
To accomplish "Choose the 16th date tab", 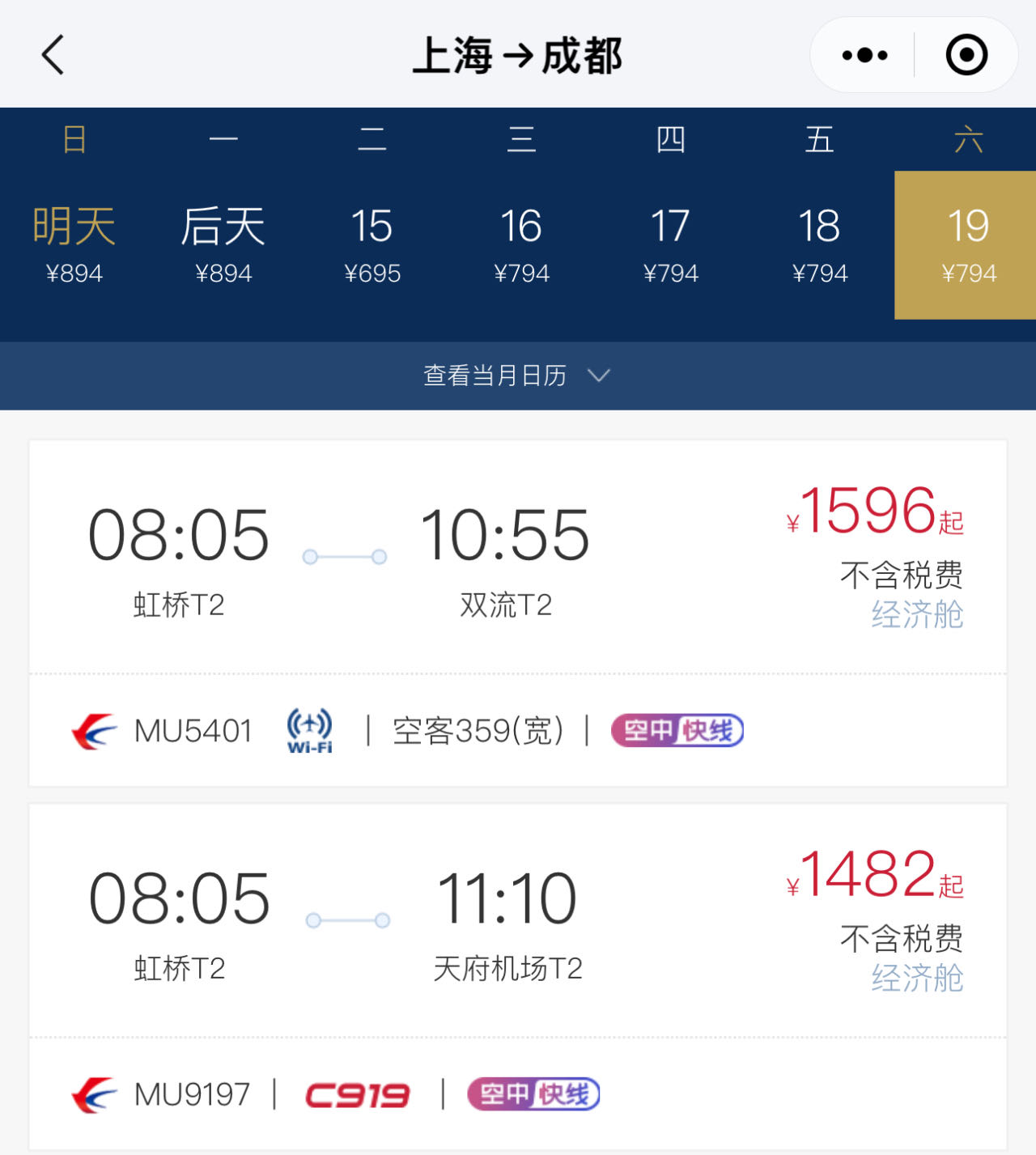I will 521,244.
